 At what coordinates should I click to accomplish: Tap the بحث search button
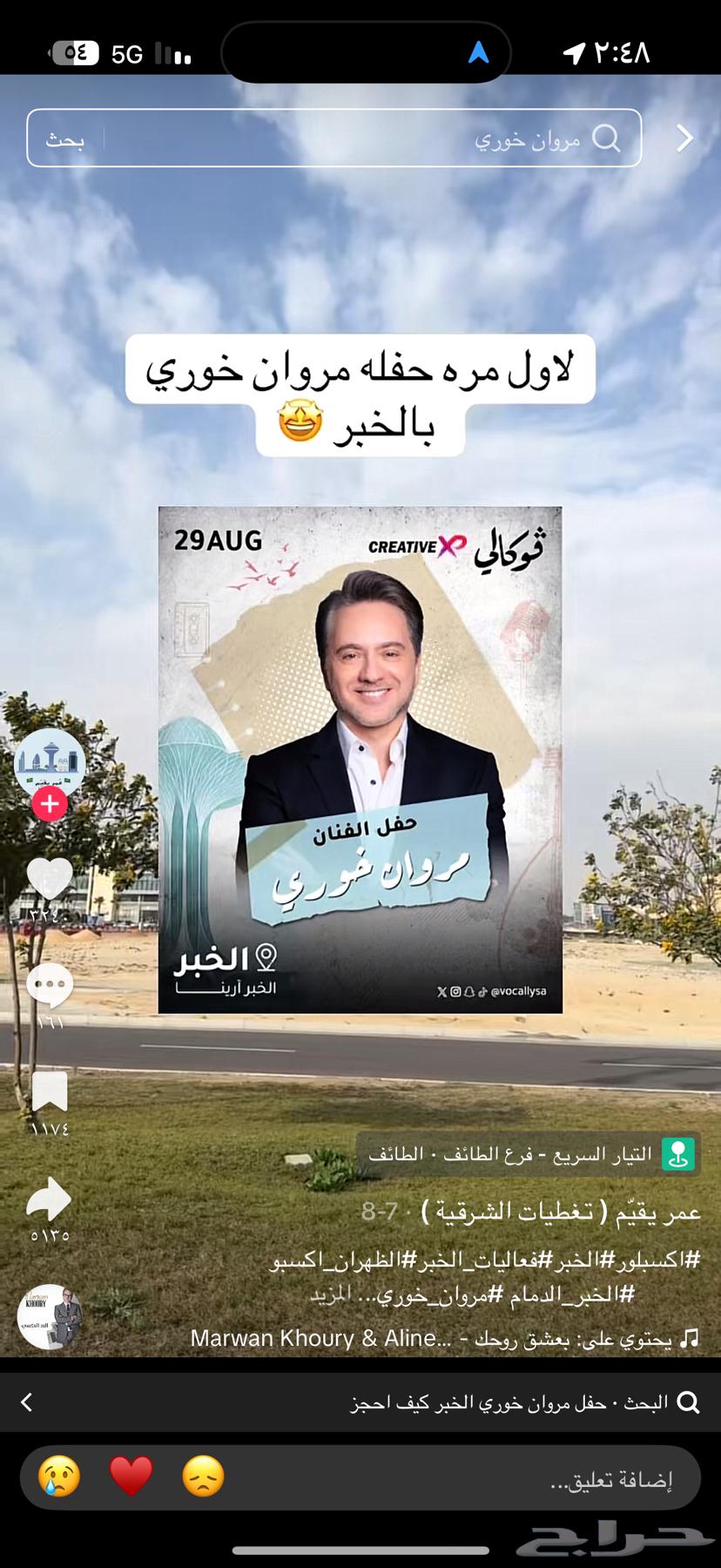[x=65, y=139]
